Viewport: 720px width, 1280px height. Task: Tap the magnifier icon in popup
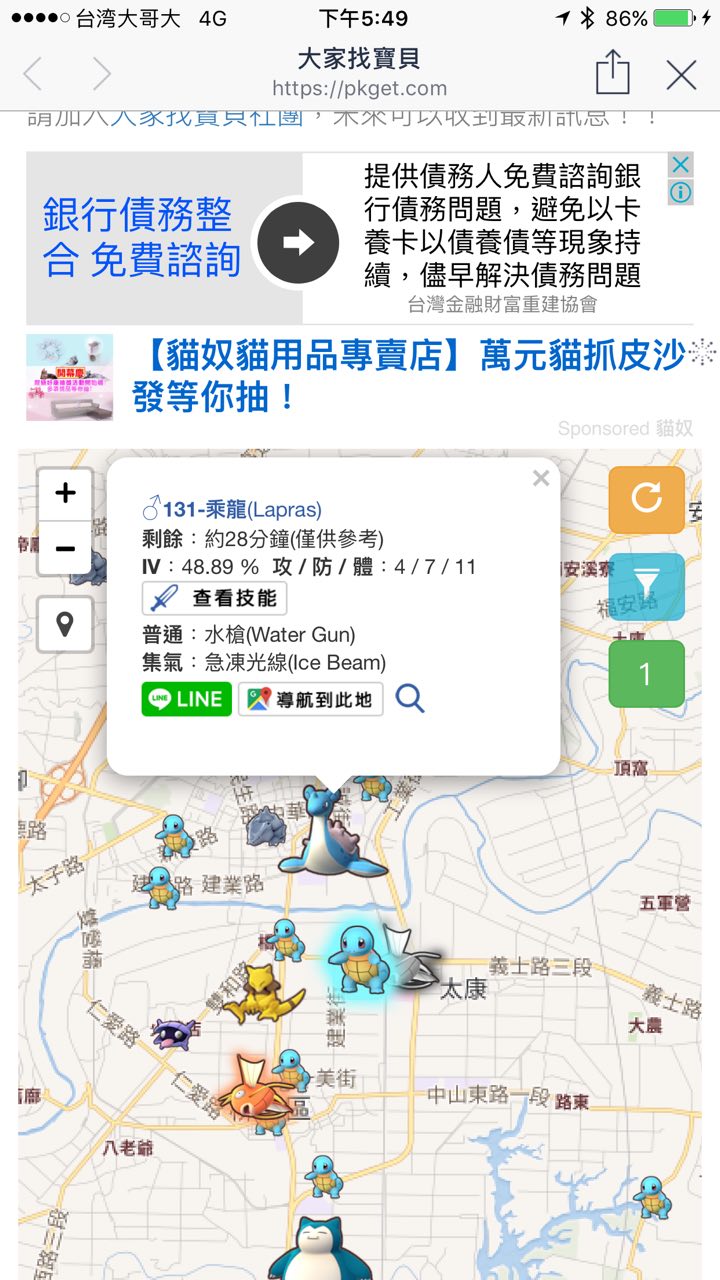point(410,698)
